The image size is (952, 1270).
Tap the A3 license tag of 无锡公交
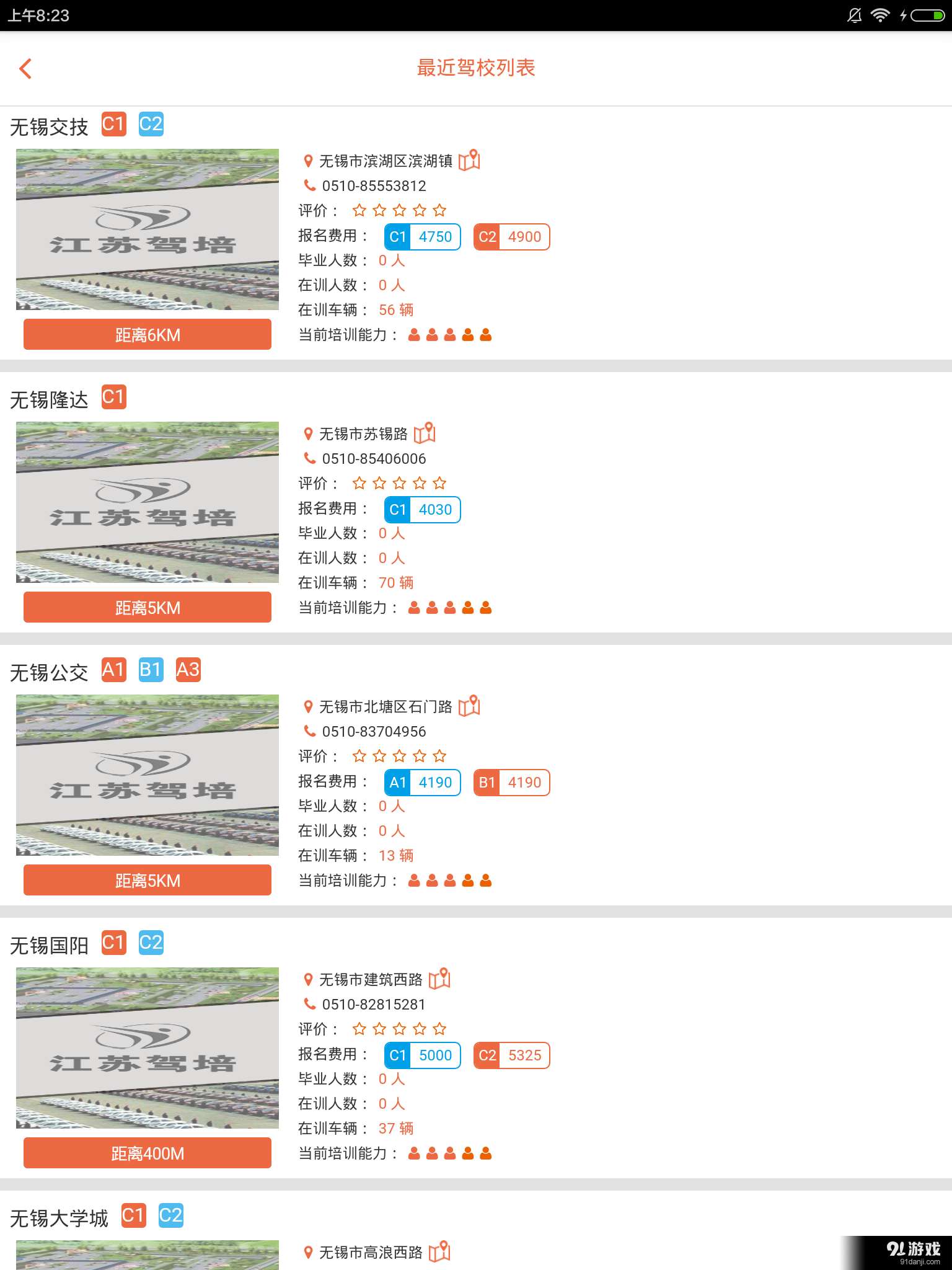click(188, 670)
